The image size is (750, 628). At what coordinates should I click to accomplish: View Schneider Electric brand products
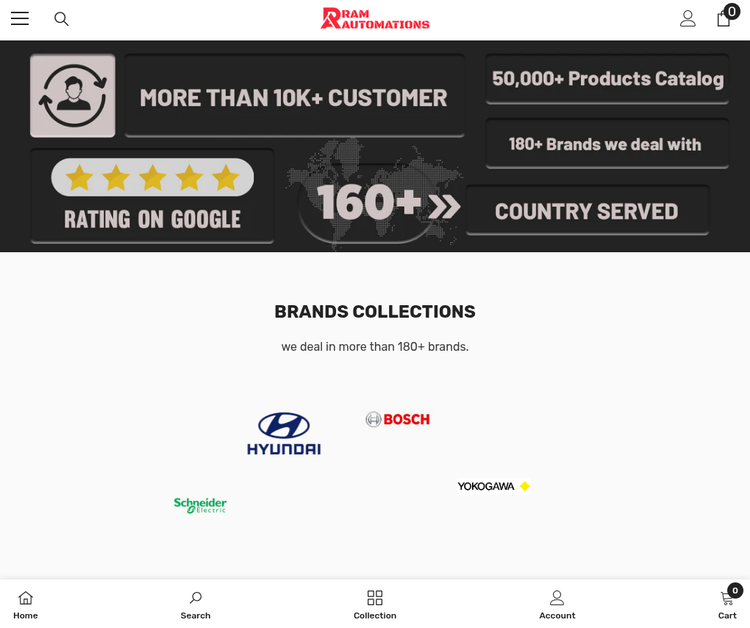[x=200, y=505]
